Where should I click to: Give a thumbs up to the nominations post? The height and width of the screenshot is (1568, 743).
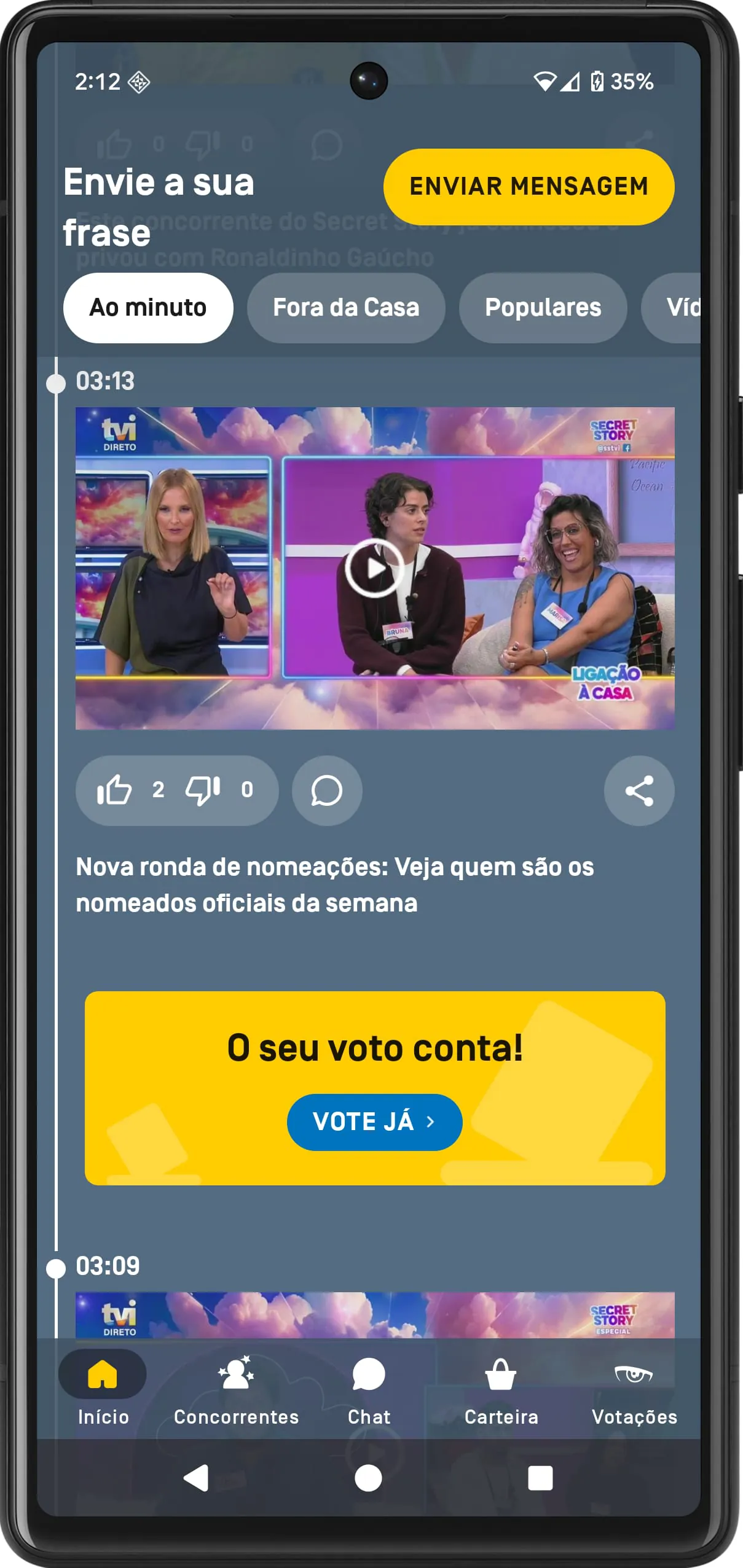click(x=115, y=791)
